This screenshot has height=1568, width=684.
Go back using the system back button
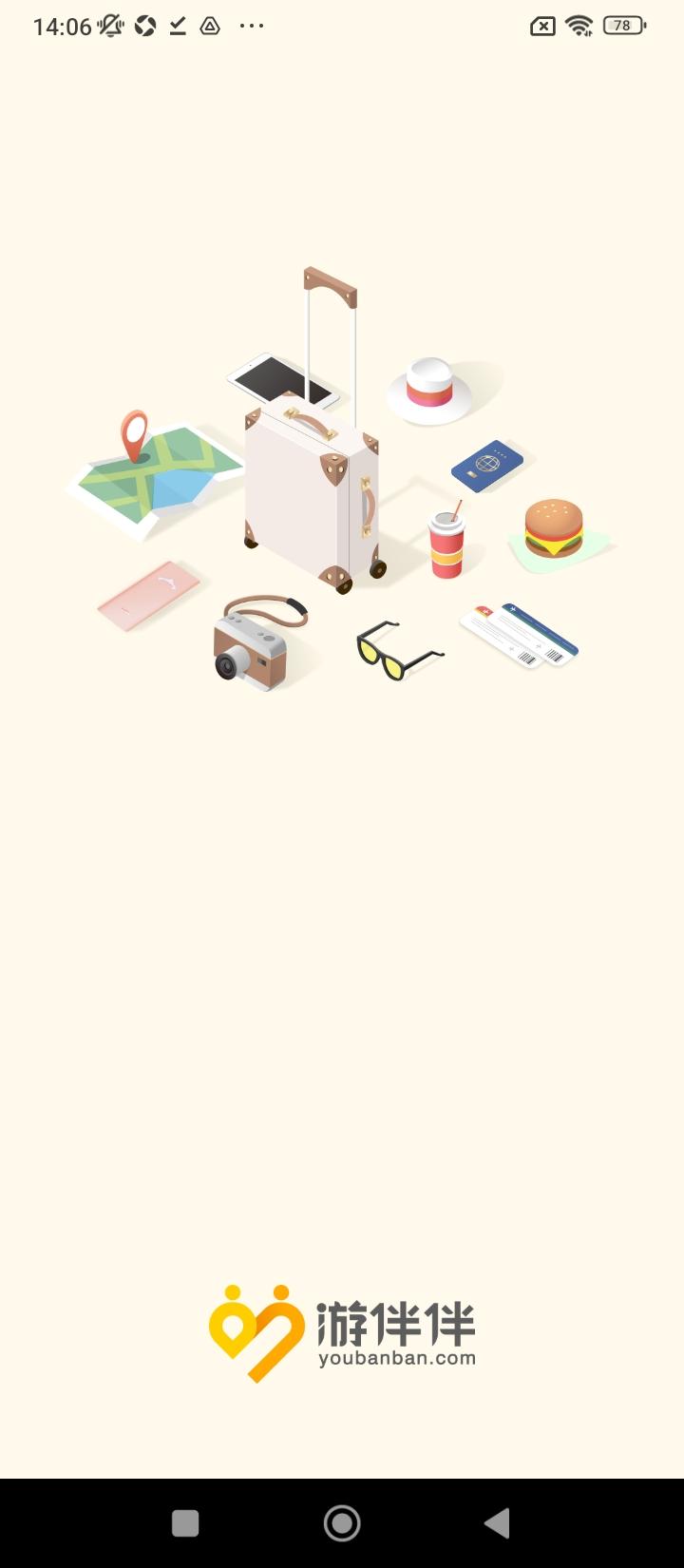497,1522
